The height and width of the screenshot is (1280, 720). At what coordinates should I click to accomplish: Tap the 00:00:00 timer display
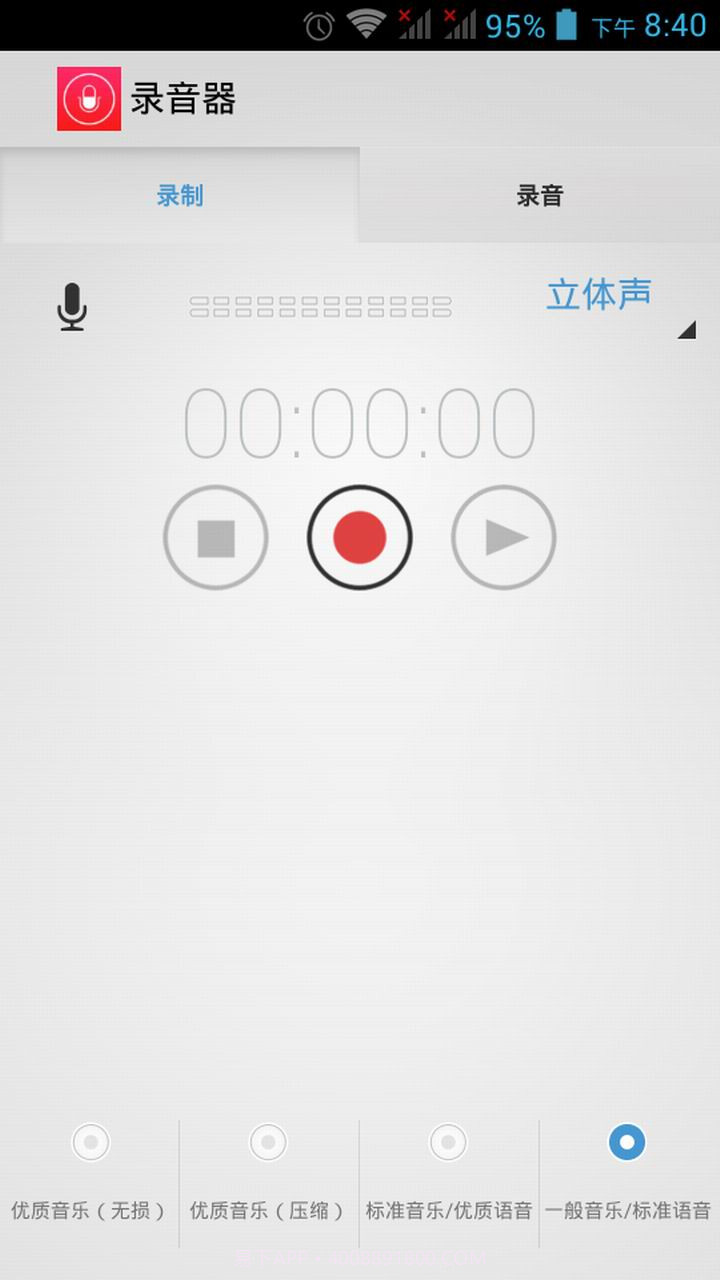360,420
